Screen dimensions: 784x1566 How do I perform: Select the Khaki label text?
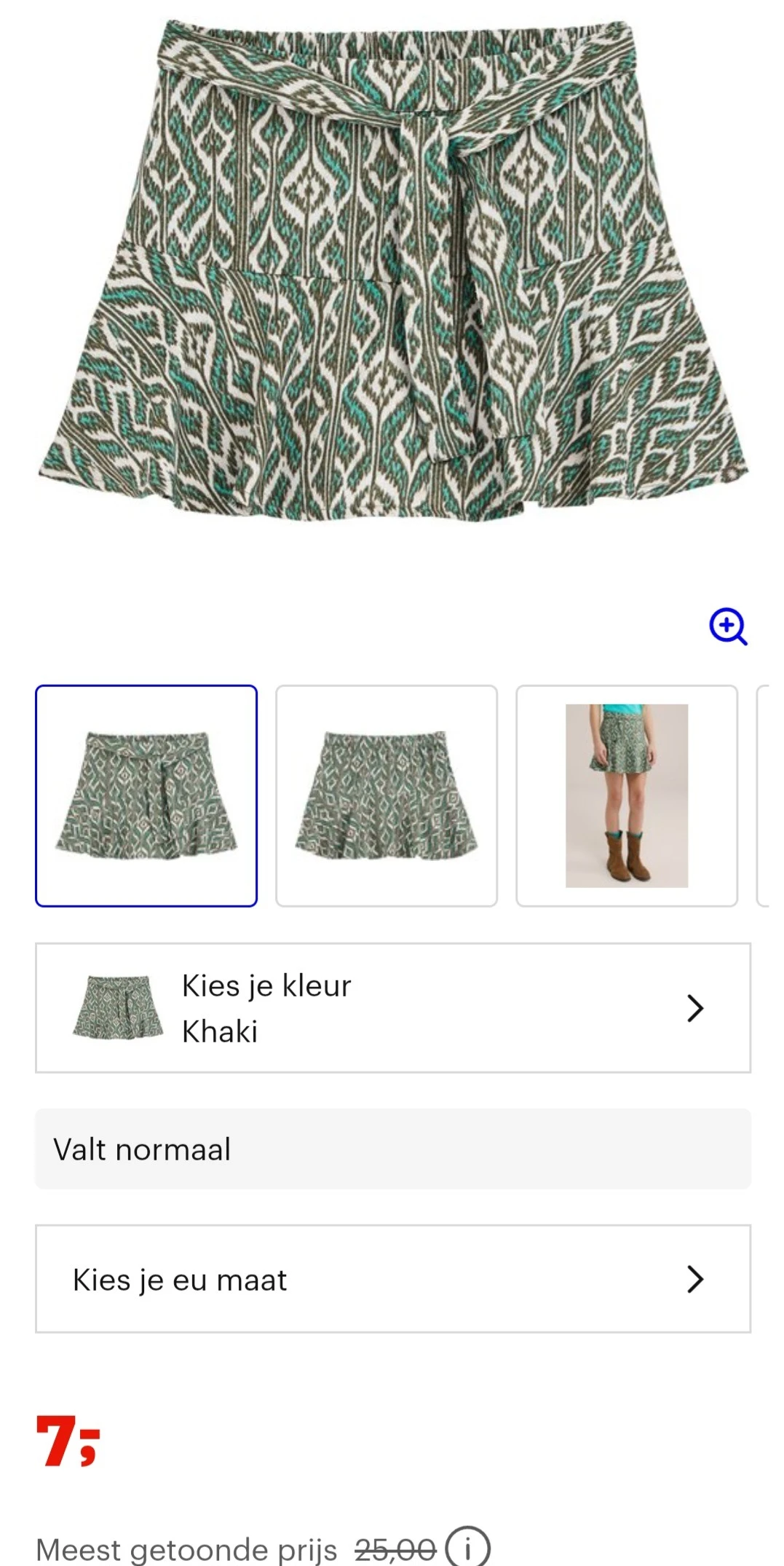[x=221, y=1031]
